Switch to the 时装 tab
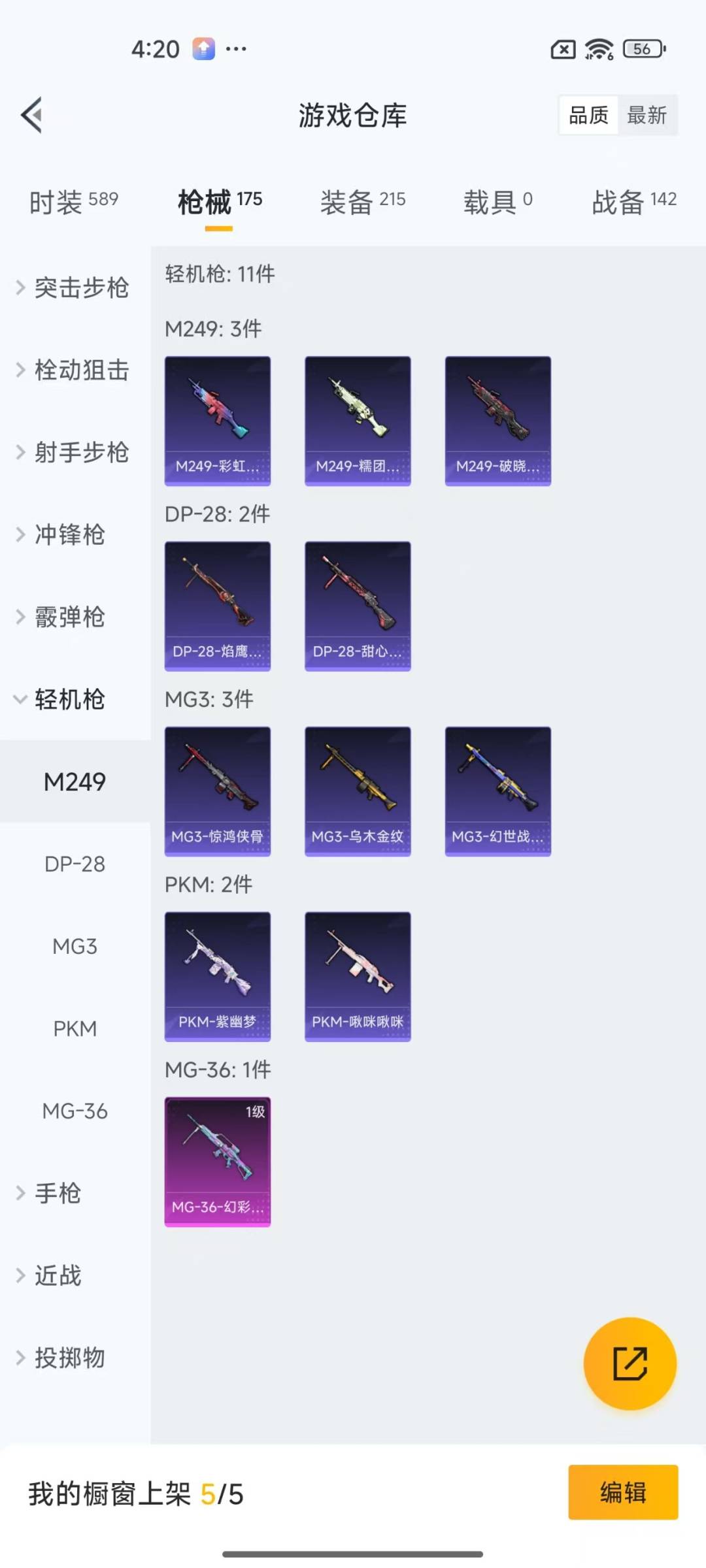The width and height of the screenshot is (706, 1568). coord(73,202)
